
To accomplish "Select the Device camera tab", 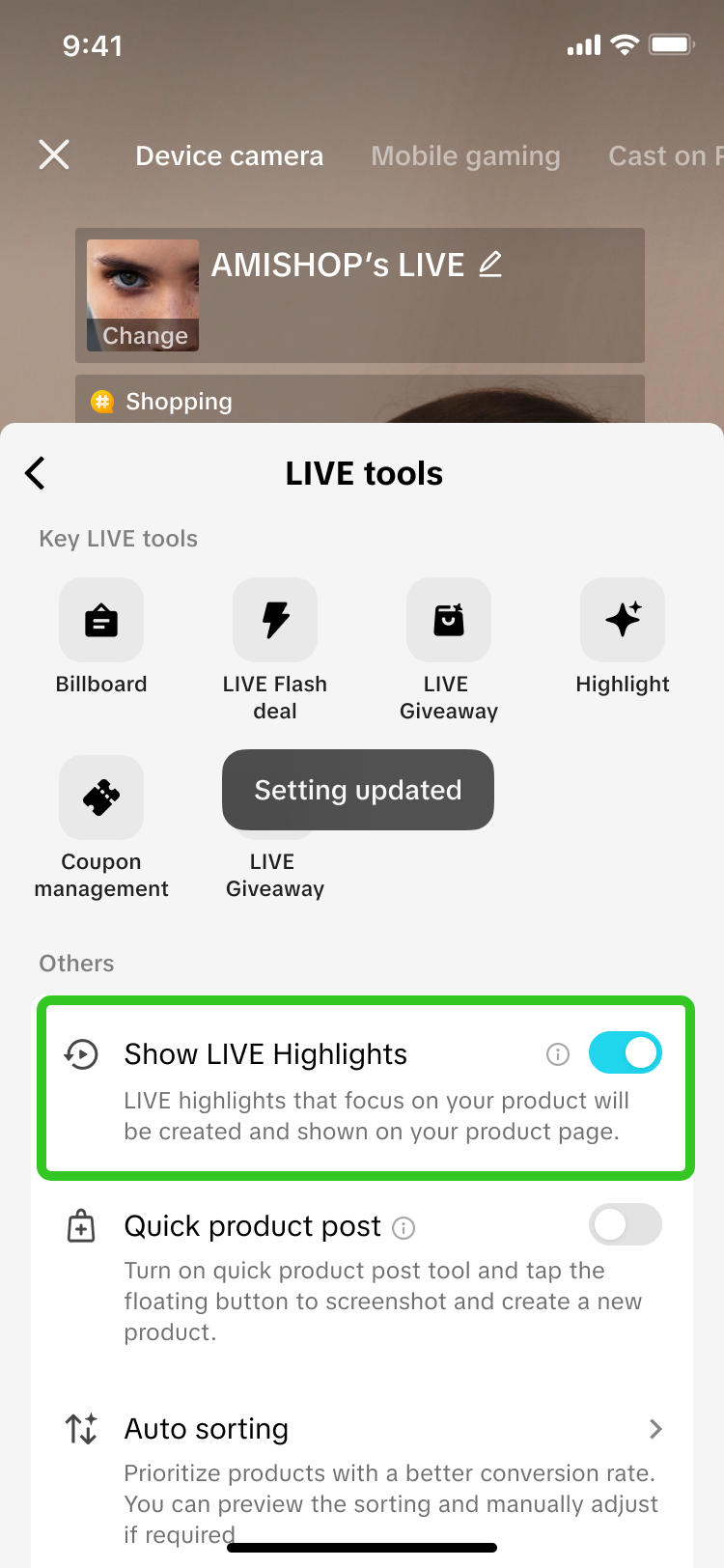I will pyautogui.click(x=229, y=155).
